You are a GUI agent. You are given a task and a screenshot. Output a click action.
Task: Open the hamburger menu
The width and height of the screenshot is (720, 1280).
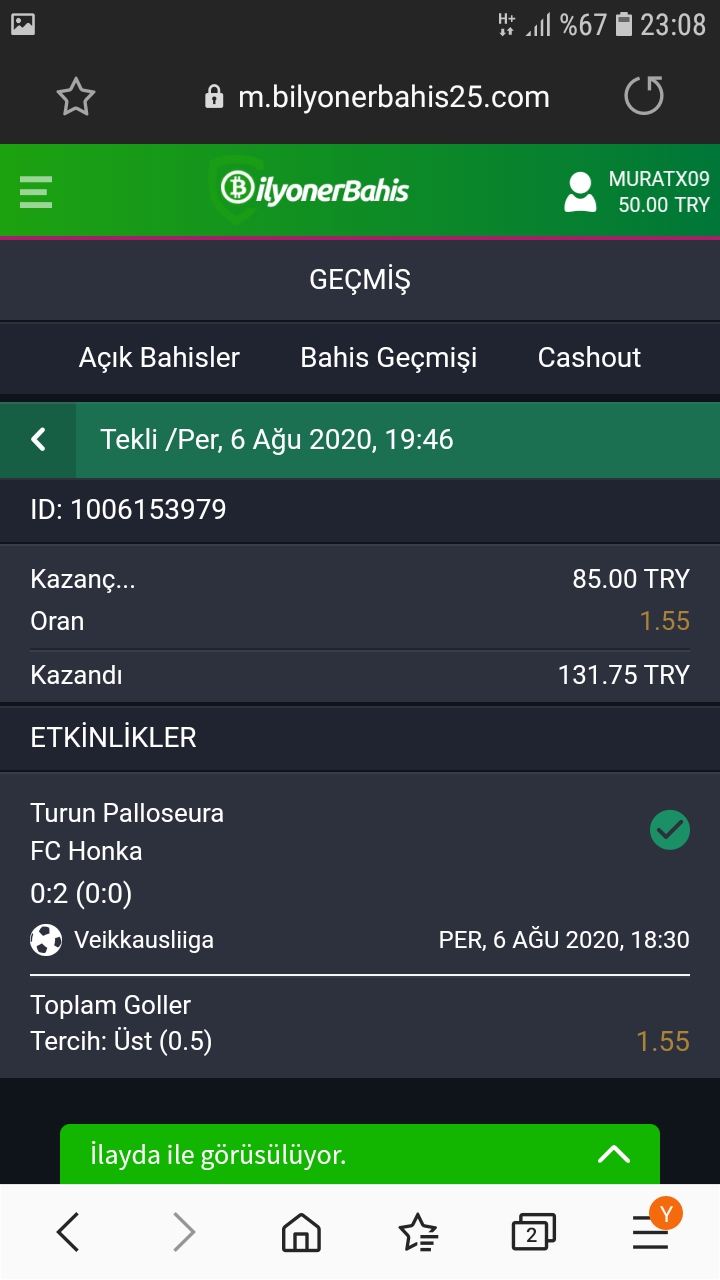[35, 191]
